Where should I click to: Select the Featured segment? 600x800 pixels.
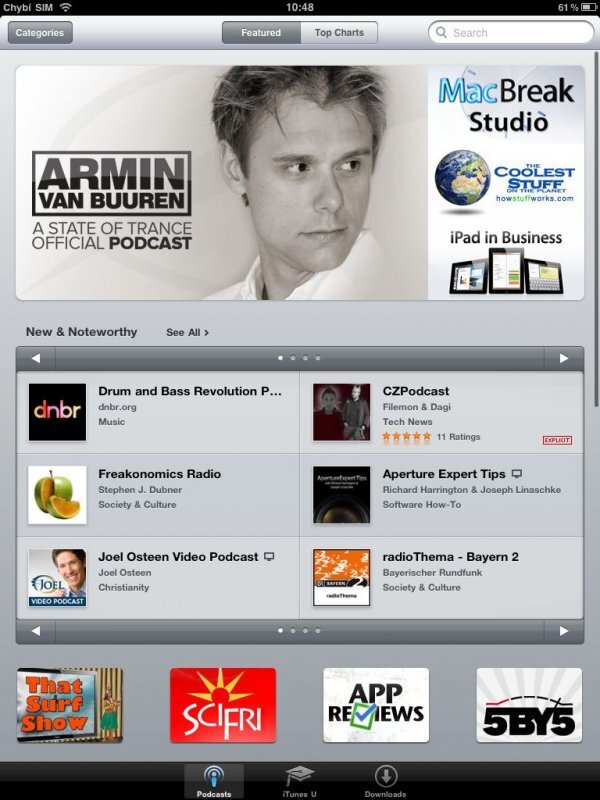click(261, 33)
